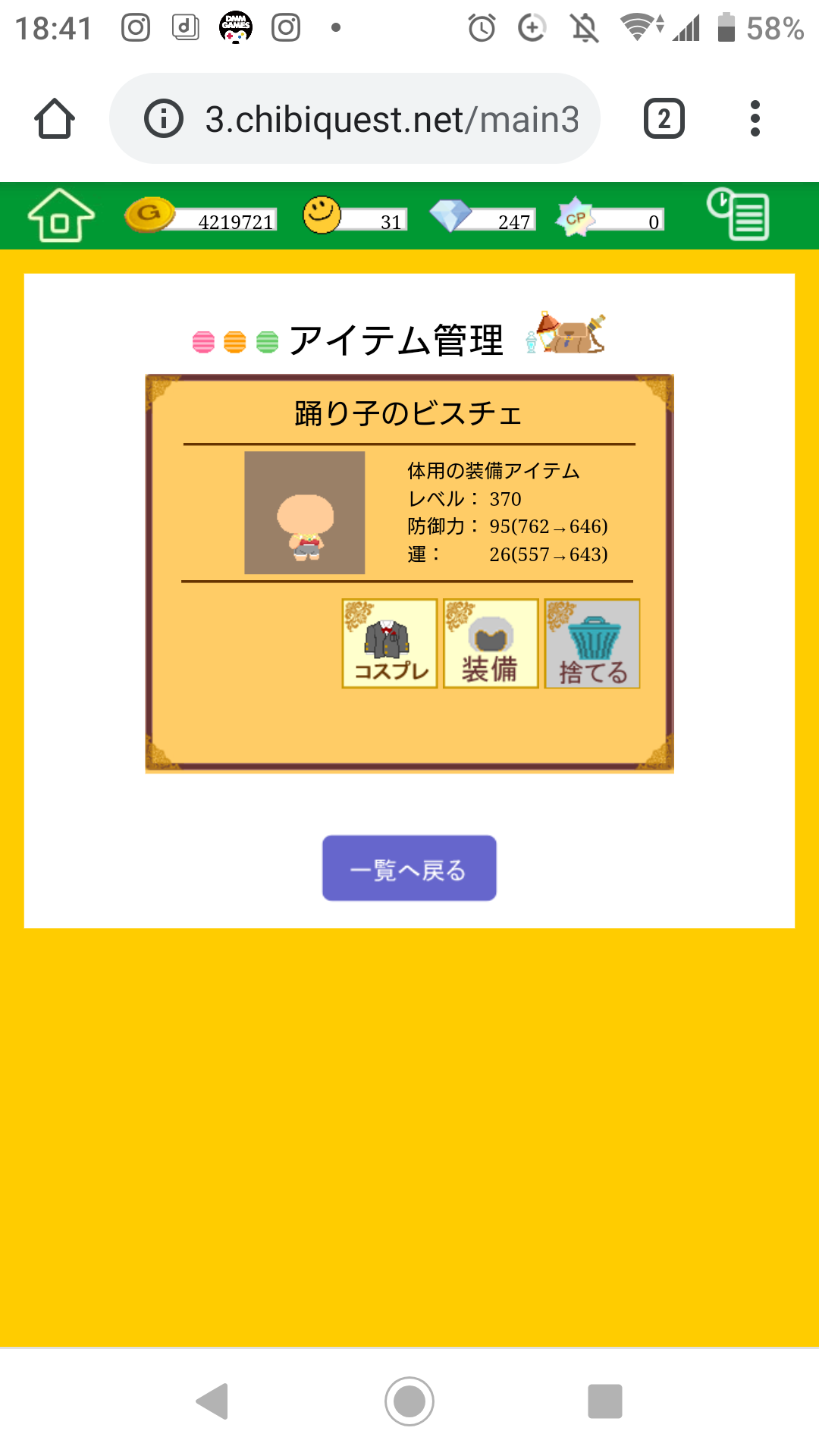This screenshot has height=1456, width=819.
Task: Discard the item with the 捨てる button
Action: [592, 644]
